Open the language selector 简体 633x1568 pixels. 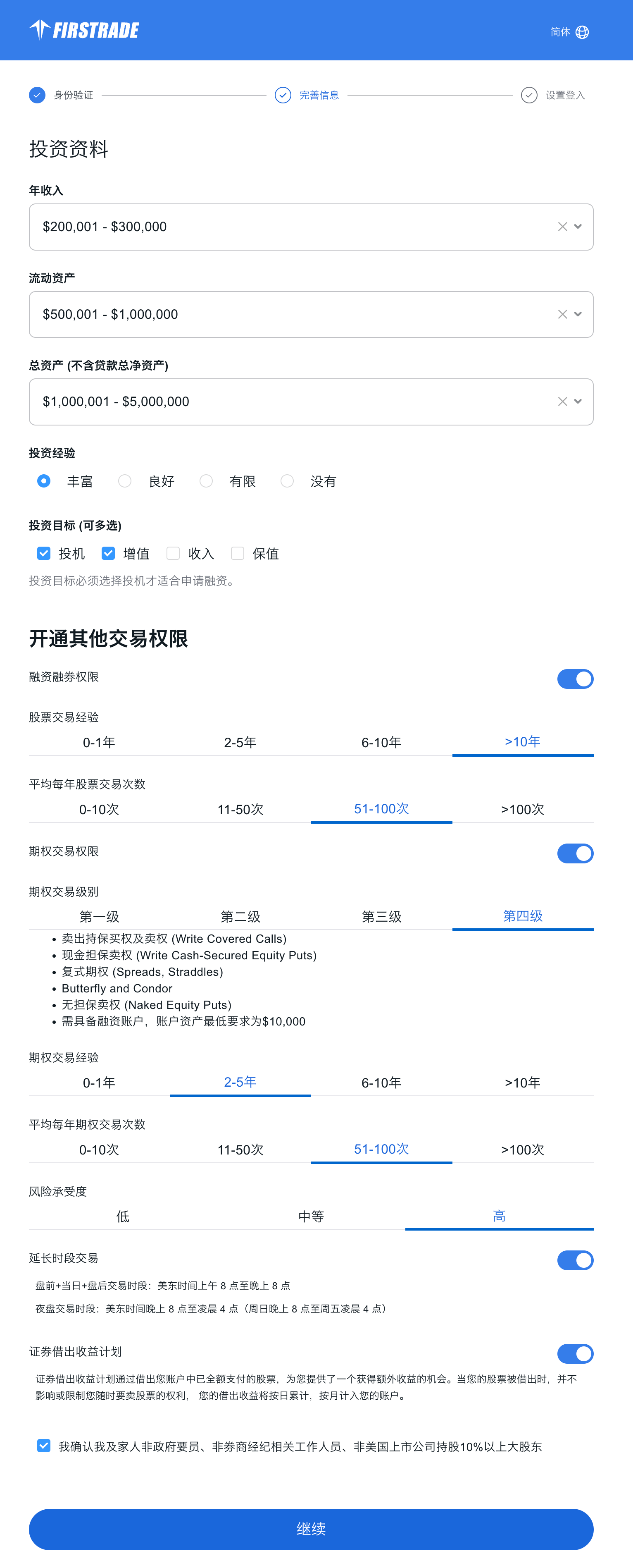point(569,32)
